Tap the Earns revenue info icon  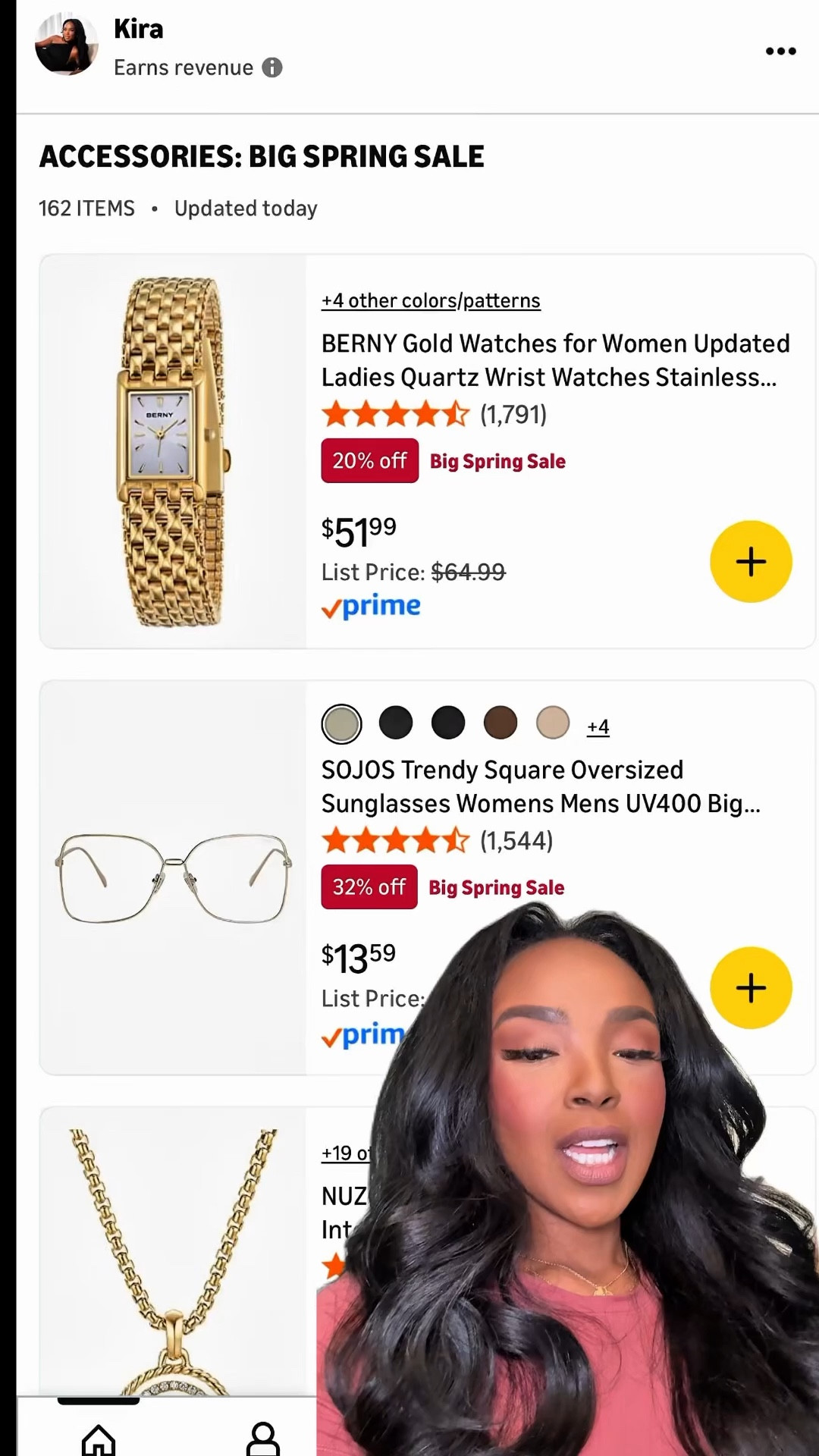click(273, 67)
